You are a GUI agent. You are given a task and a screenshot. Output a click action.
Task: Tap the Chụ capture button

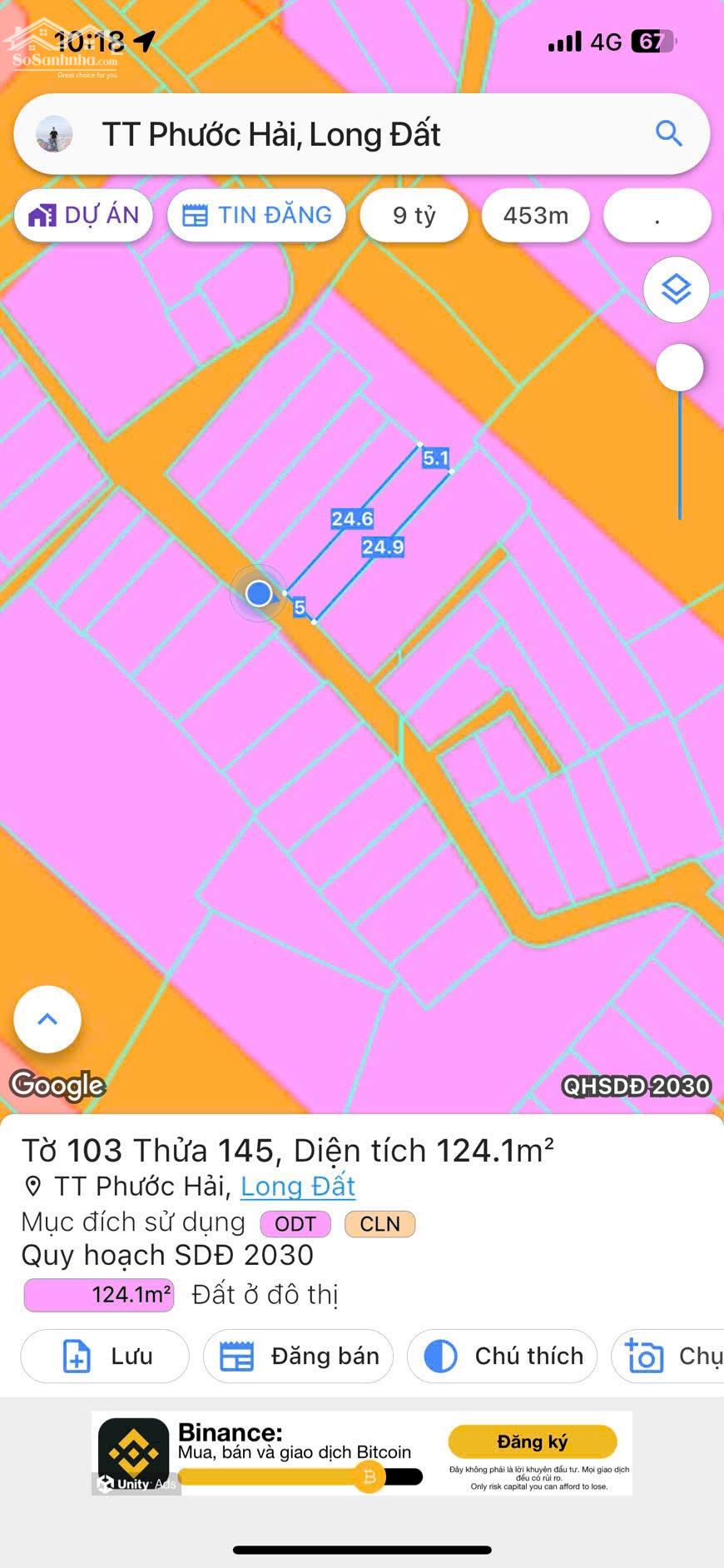click(x=670, y=1356)
